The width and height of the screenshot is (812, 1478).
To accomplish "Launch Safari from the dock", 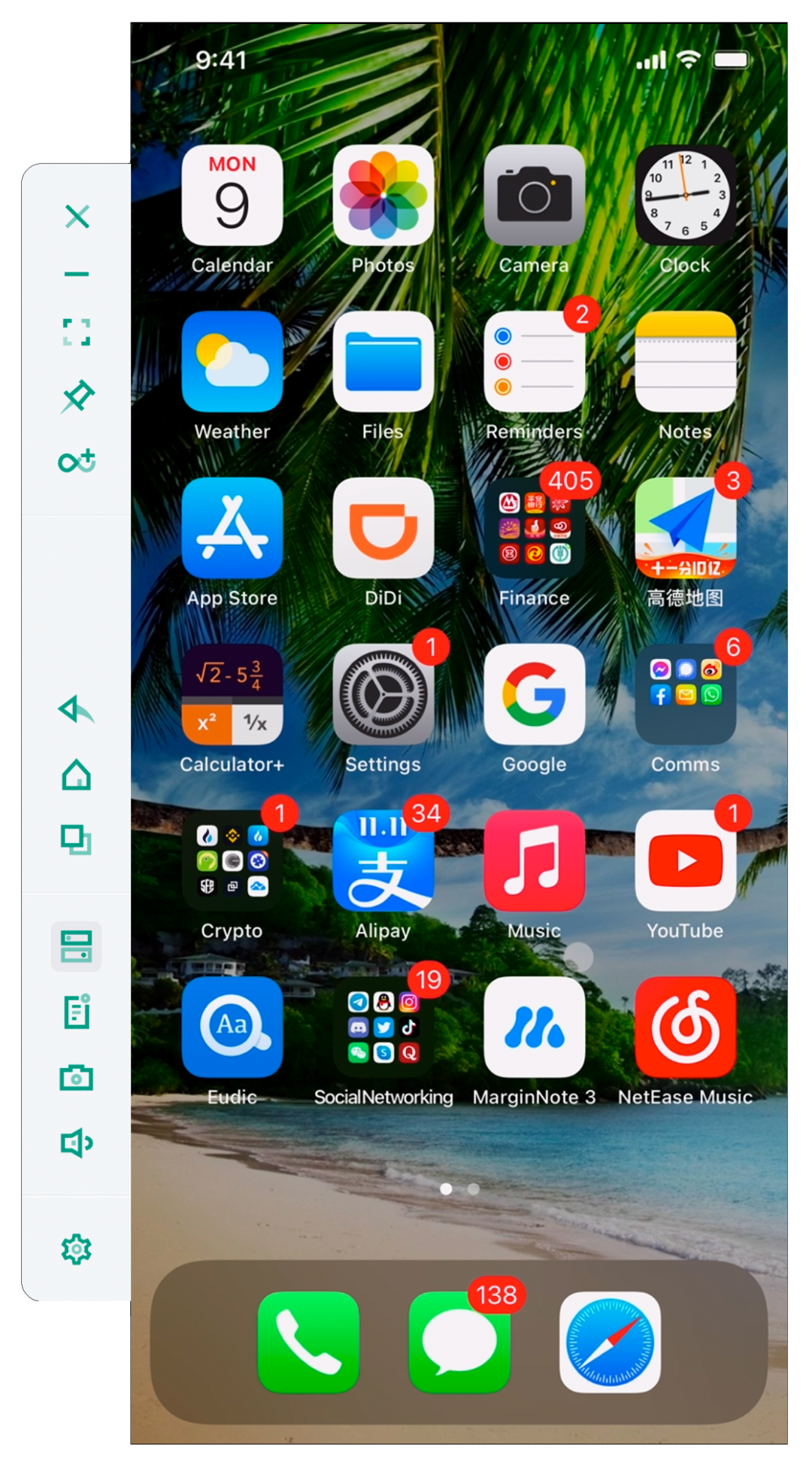I will (x=611, y=1342).
